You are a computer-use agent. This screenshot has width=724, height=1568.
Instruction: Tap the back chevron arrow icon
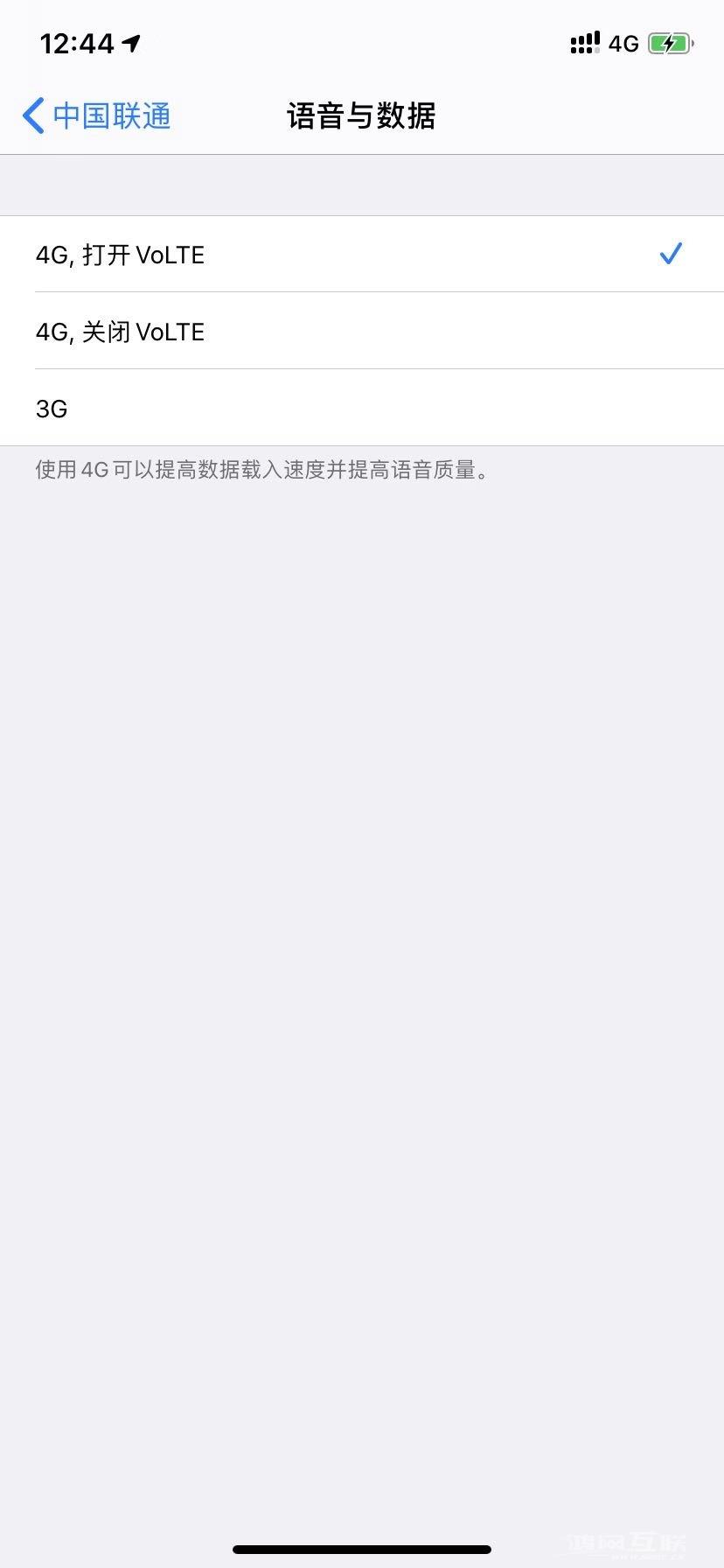(x=31, y=115)
